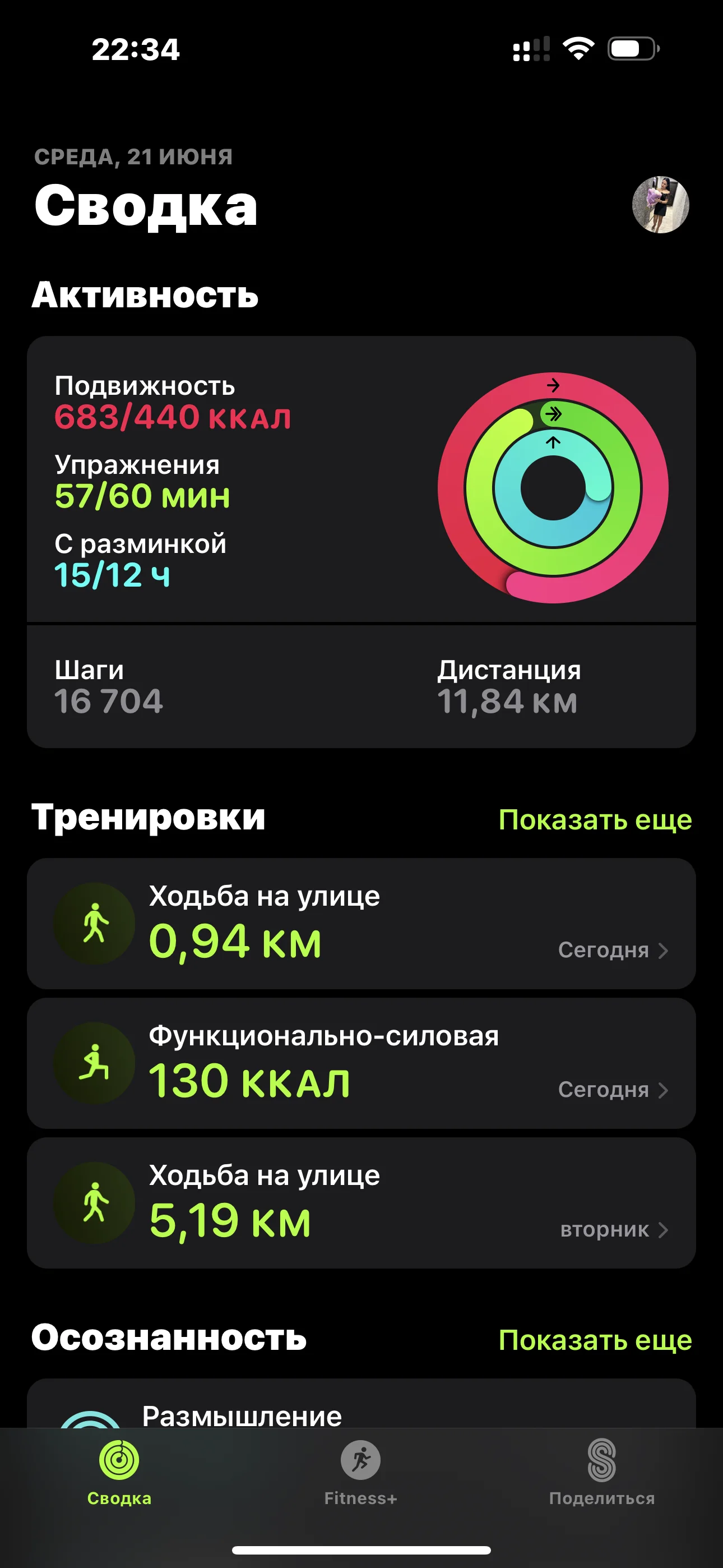Open the Размышление mindfulness card
This screenshot has width=723, height=1568.
coord(361,1405)
